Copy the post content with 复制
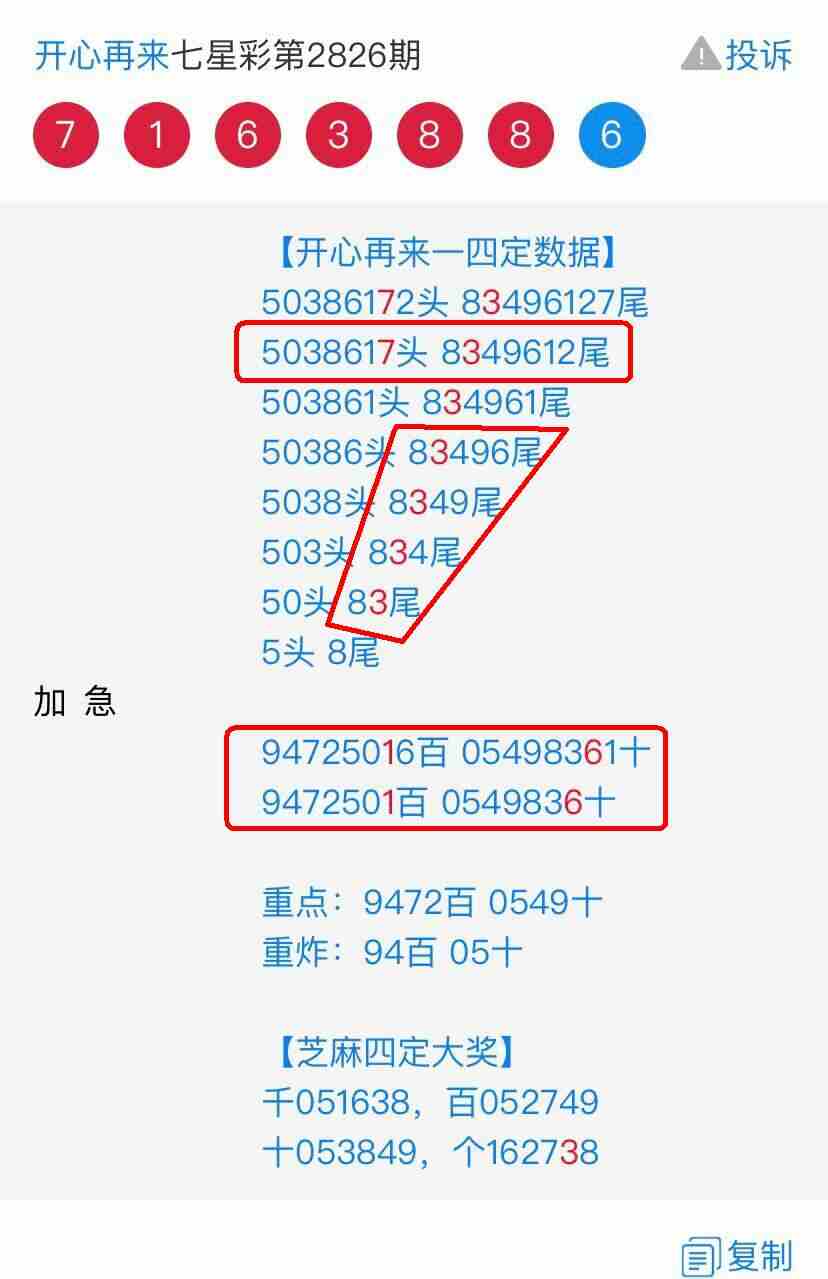828x1279 pixels. point(738,1256)
